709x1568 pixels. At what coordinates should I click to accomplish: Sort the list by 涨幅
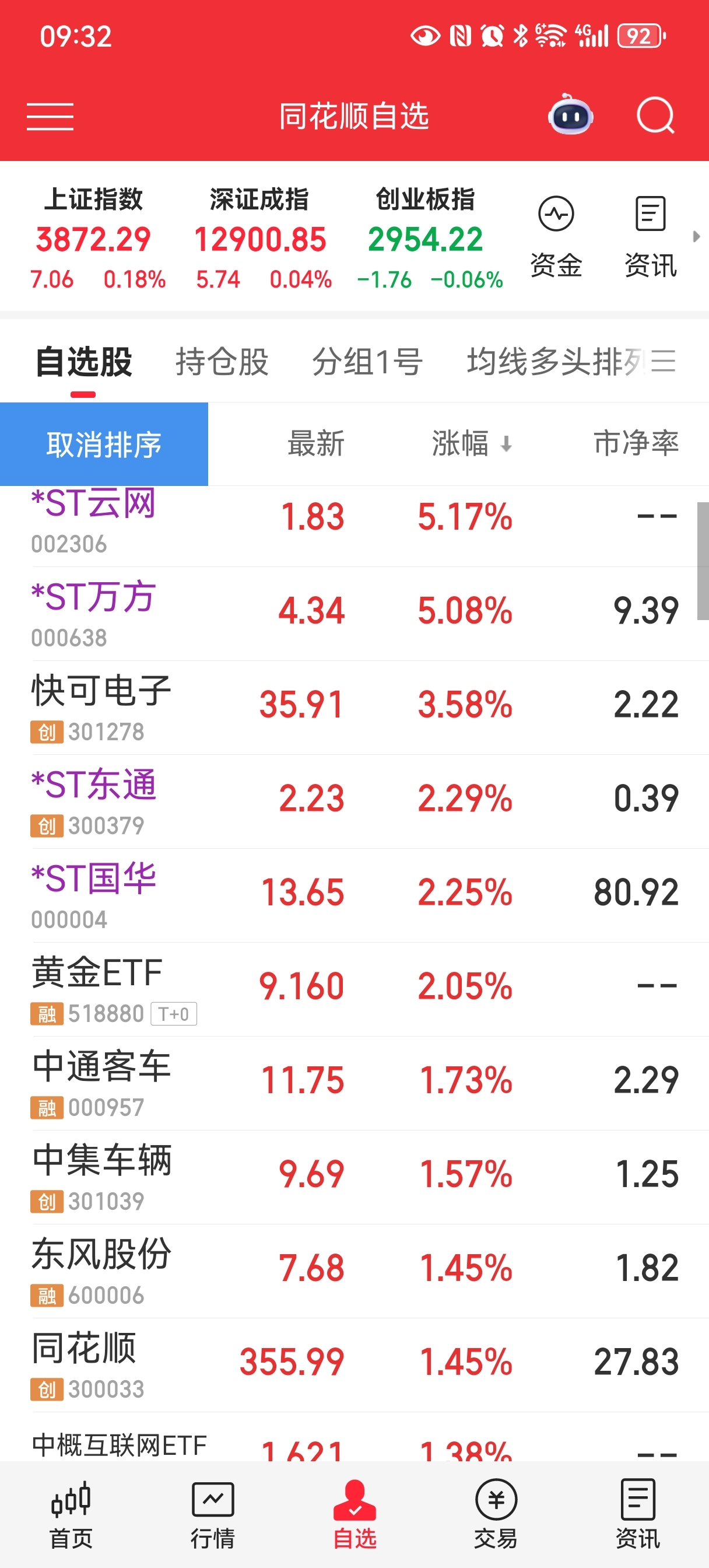coord(471,443)
